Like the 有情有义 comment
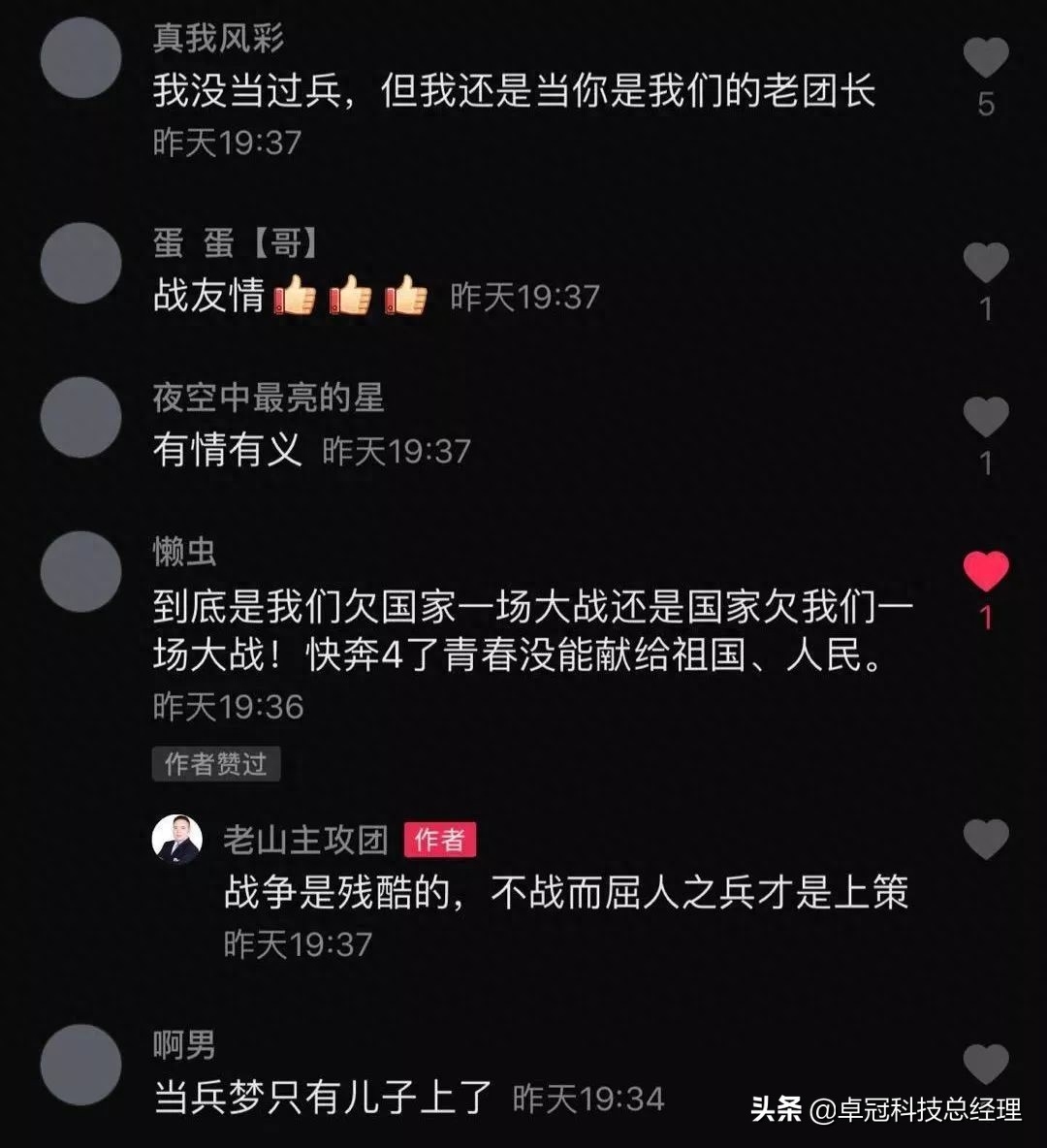The width and height of the screenshot is (1047, 1148). [x=986, y=418]
